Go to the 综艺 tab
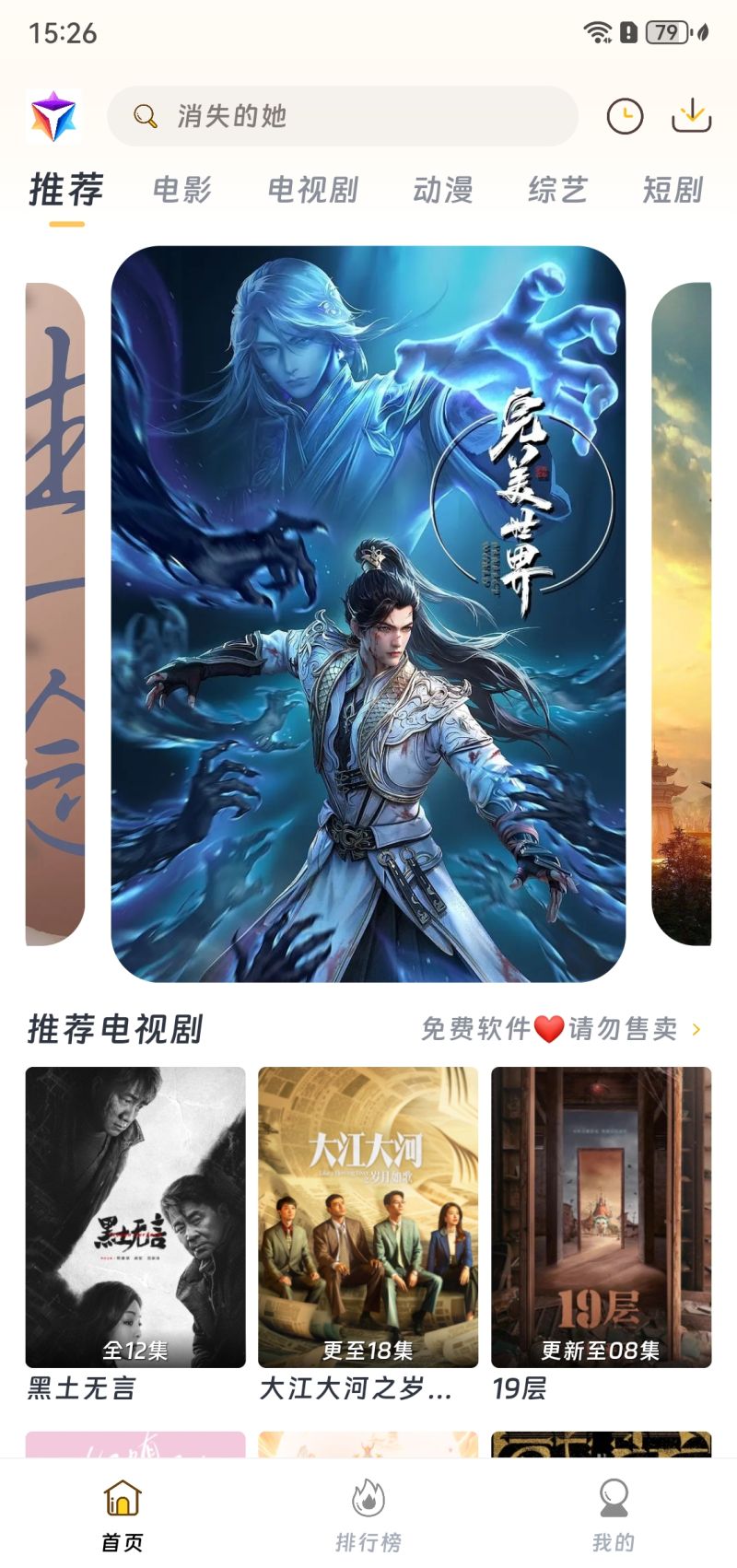Viewport: 737px width, 1568px height. [557, 190]
